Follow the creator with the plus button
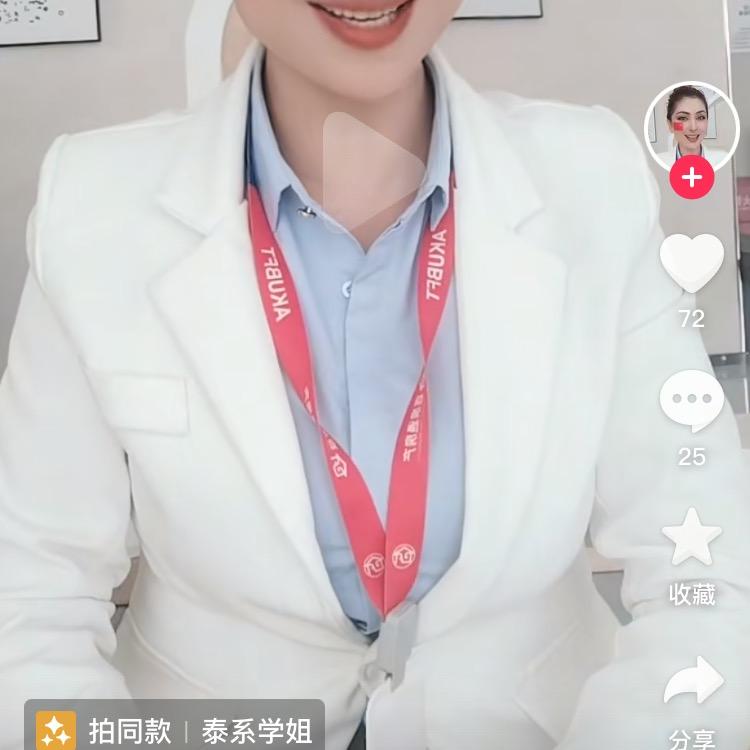 click(x=691, y=180)
